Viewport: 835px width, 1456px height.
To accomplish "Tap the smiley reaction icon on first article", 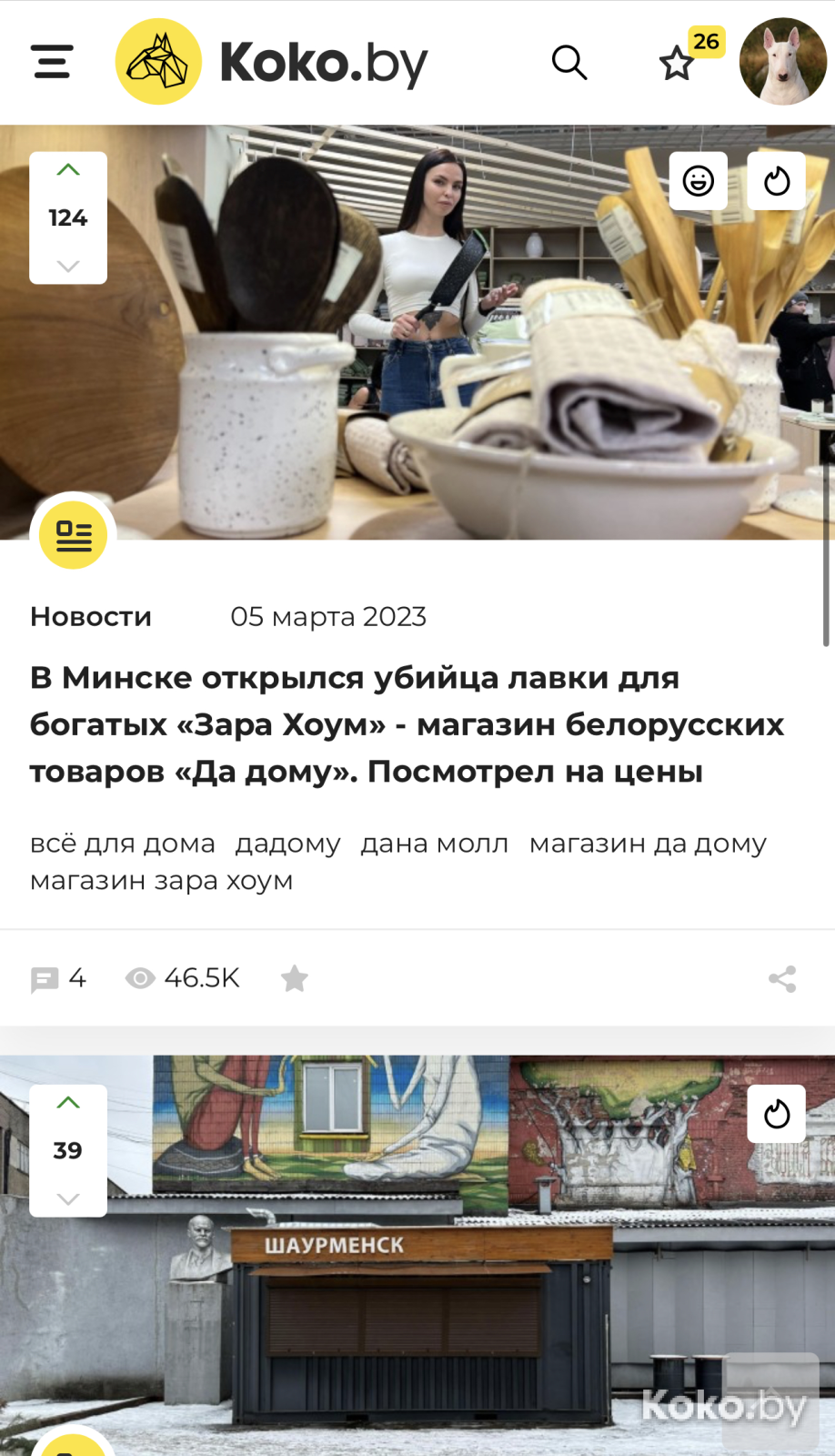I will (x=699, y=181).
